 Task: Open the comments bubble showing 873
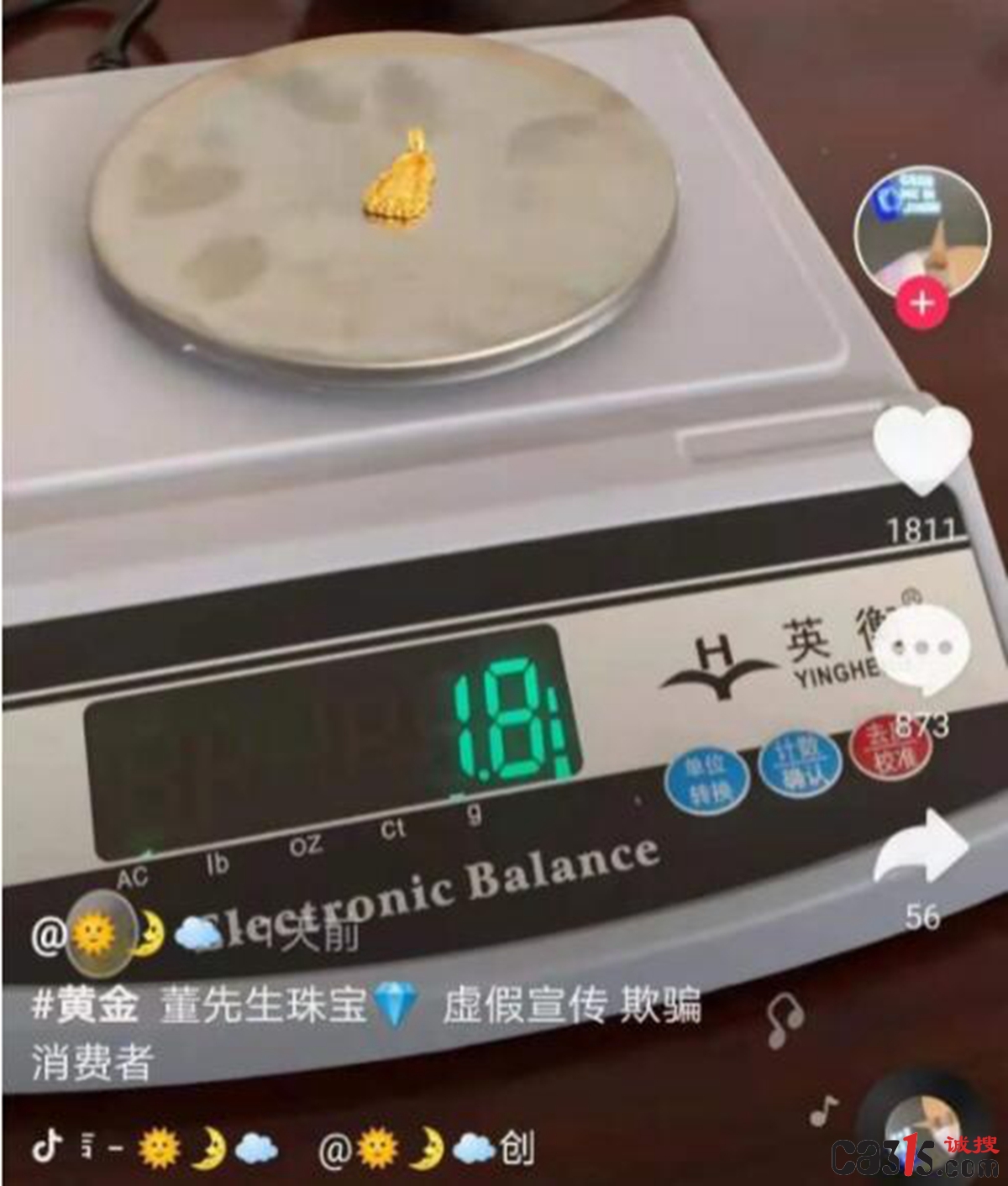click(x=922, y=653)
